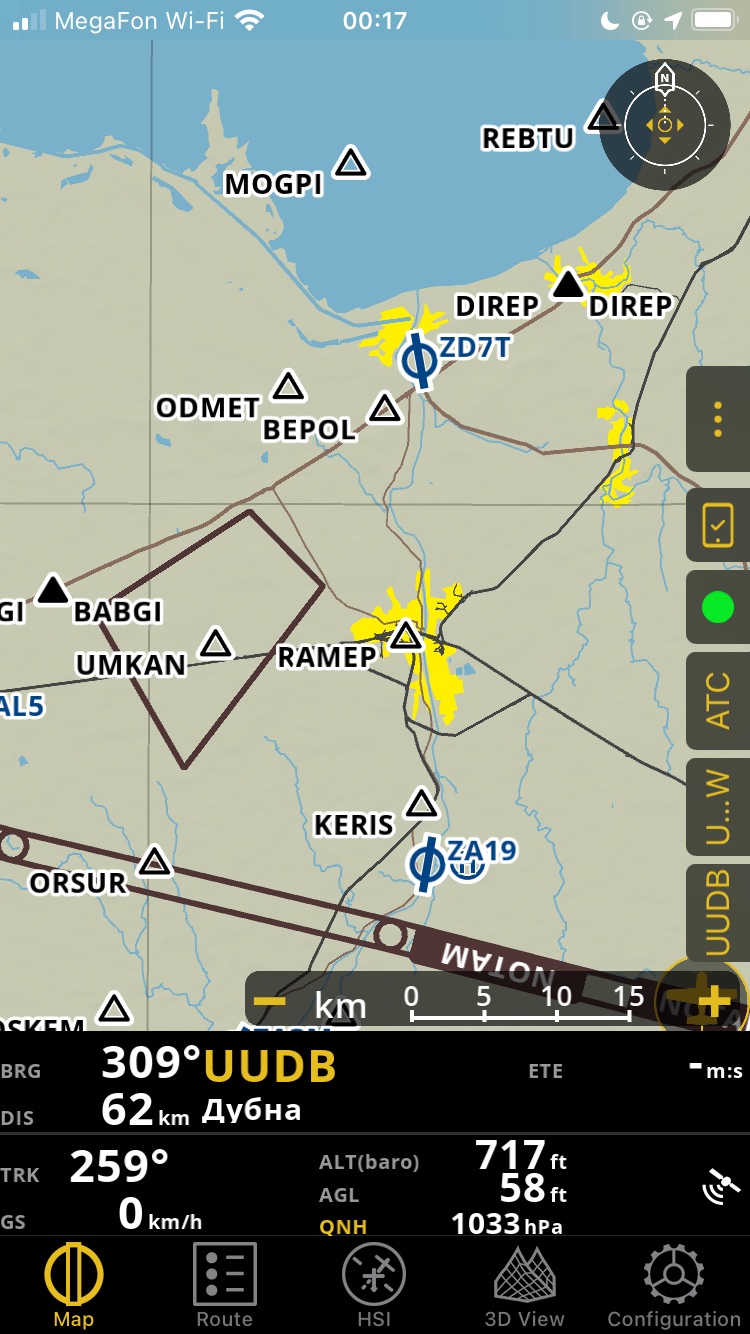
Task: Open the U...W side tab
Action: pos(718,807)
